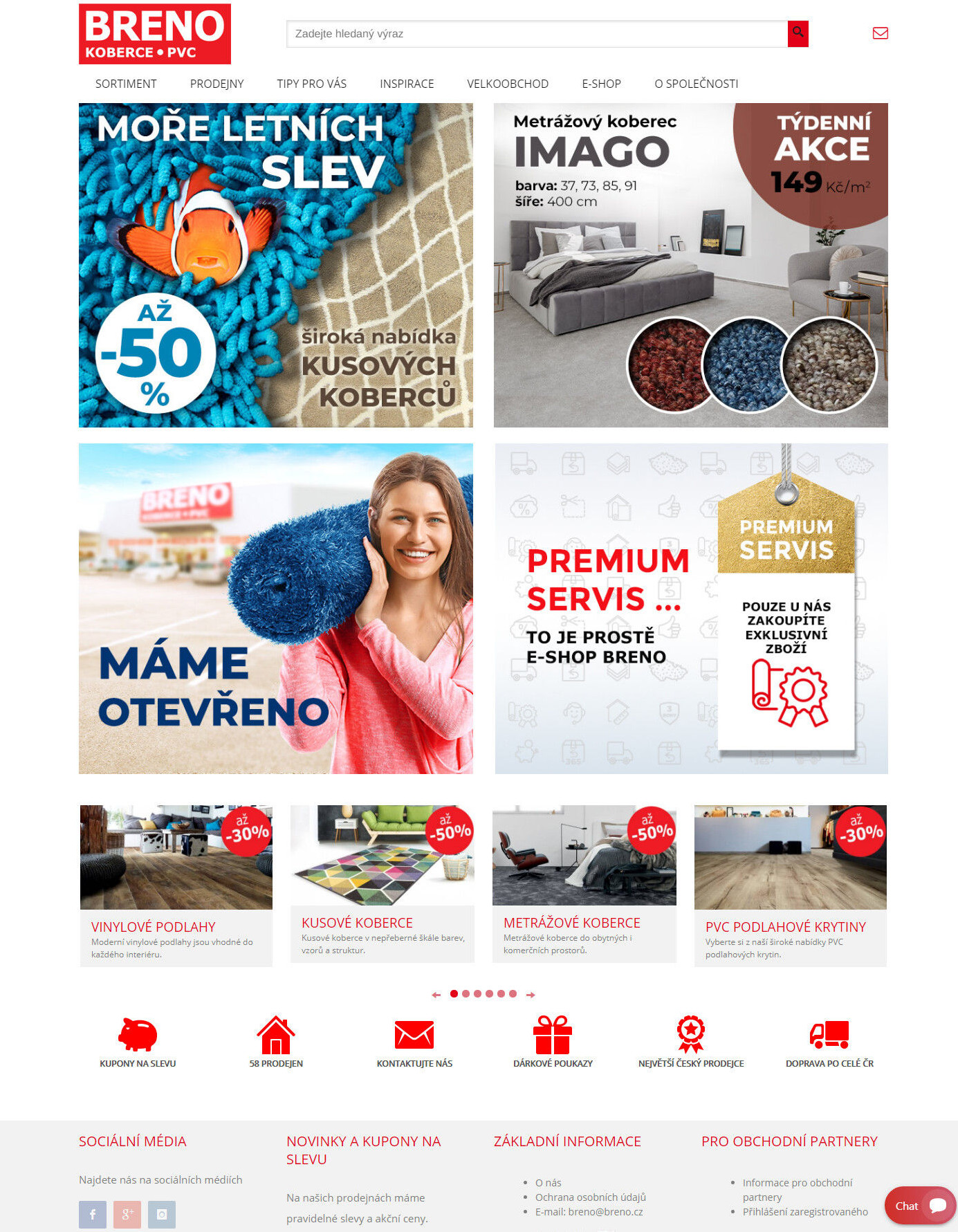Tap the red search magnifier button
The image size is (958, 1232).
tap(798, 33)
